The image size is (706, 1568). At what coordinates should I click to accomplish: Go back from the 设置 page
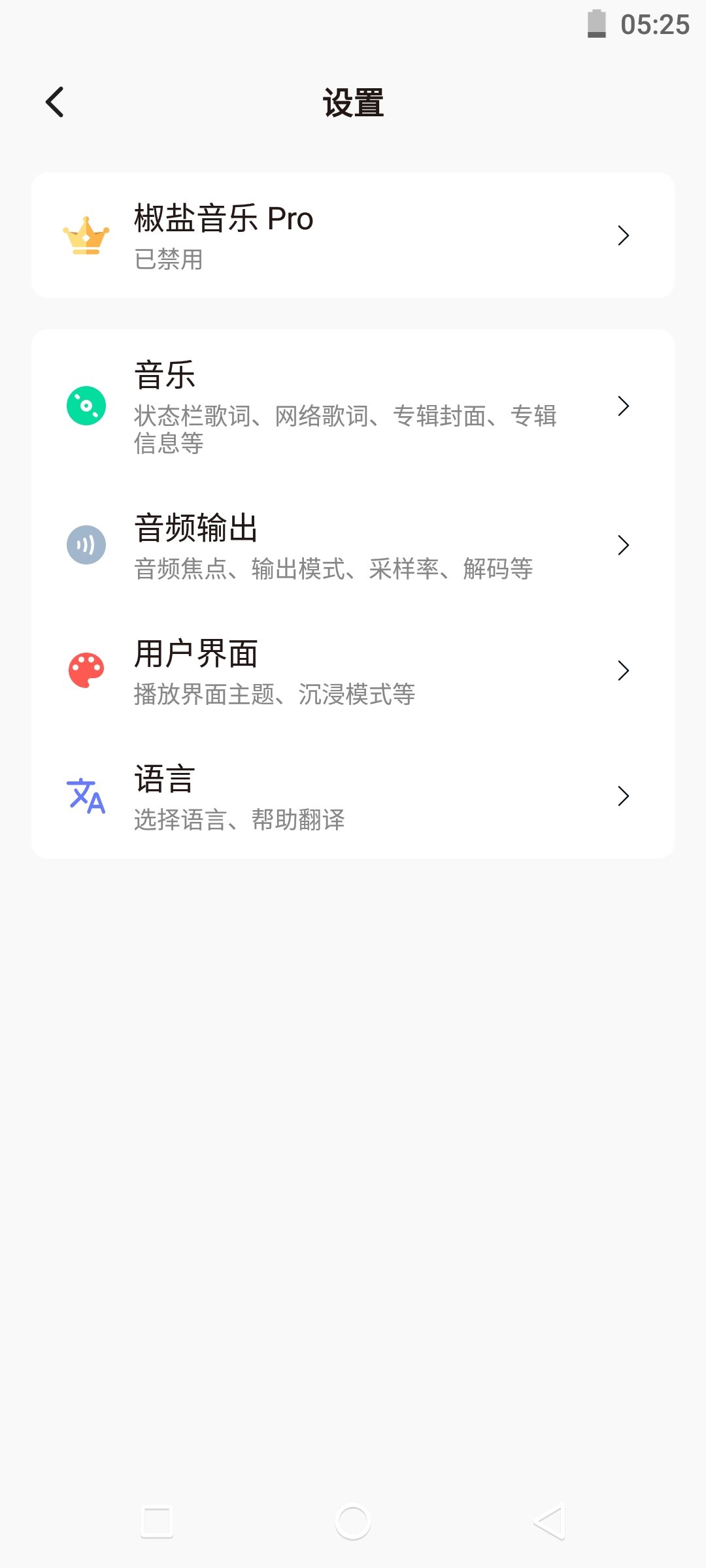[x=56, y=102]
